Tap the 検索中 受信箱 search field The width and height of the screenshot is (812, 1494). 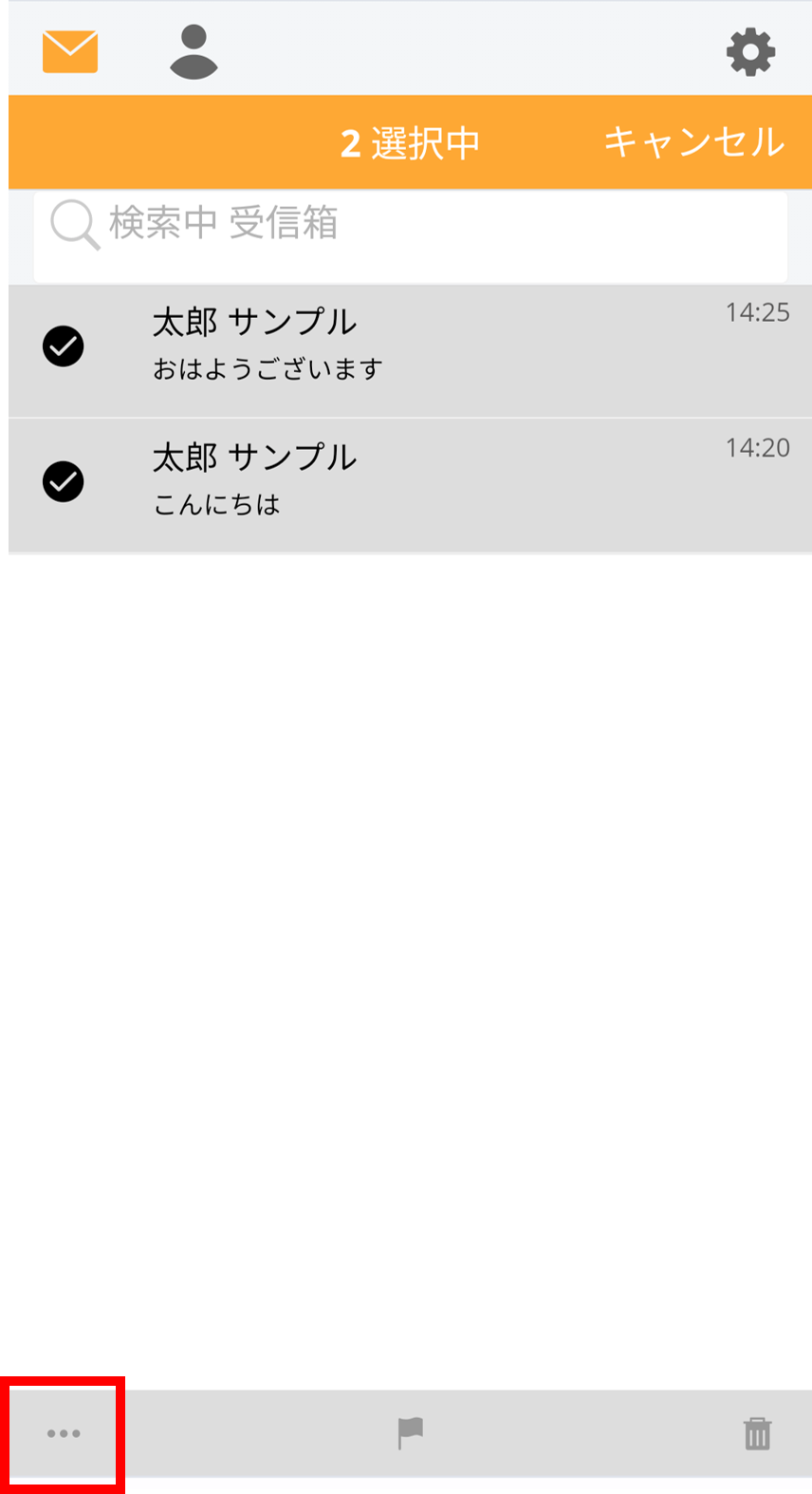410,235
